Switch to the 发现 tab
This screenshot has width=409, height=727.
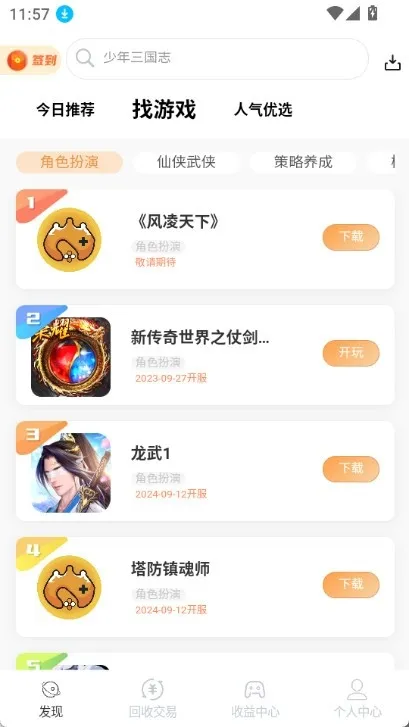[51, 698]
